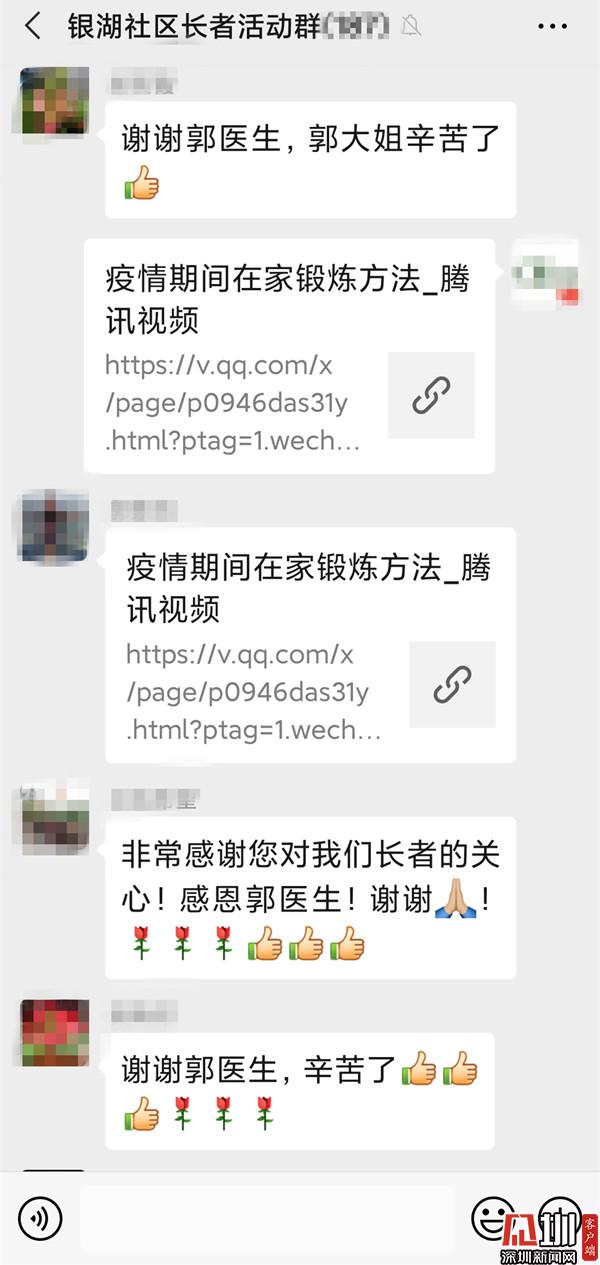Open the emoji sticker panel
This screenshot has height=1265, width=600.
coord(493,1218)
